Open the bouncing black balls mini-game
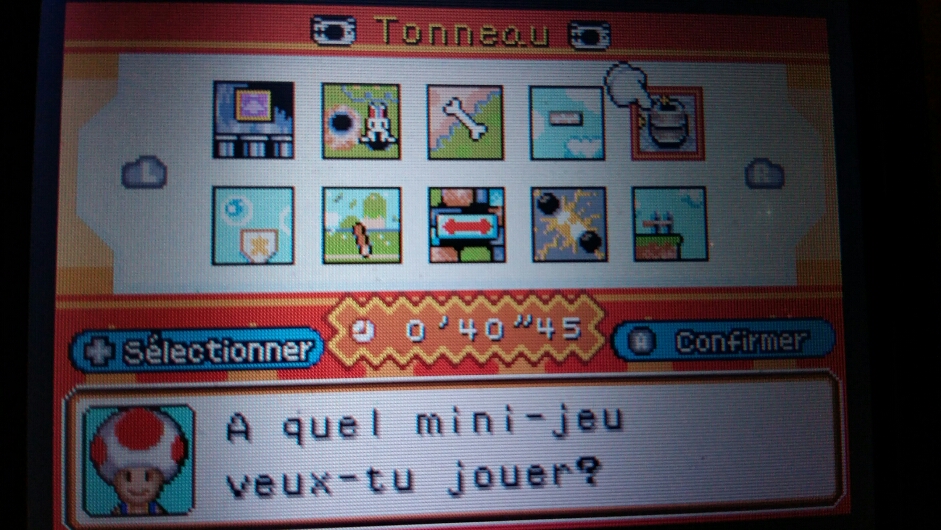 coord(568,224)
